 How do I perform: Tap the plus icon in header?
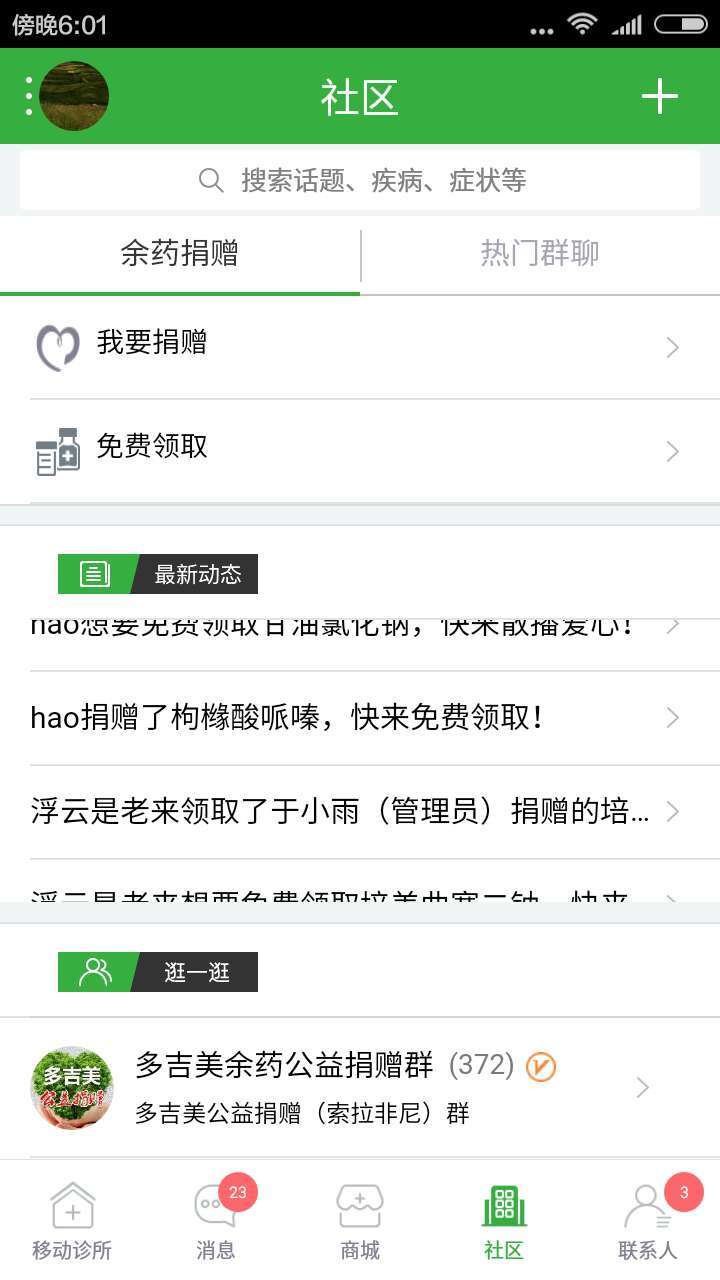pyautogui.click(x=659, y=96)
